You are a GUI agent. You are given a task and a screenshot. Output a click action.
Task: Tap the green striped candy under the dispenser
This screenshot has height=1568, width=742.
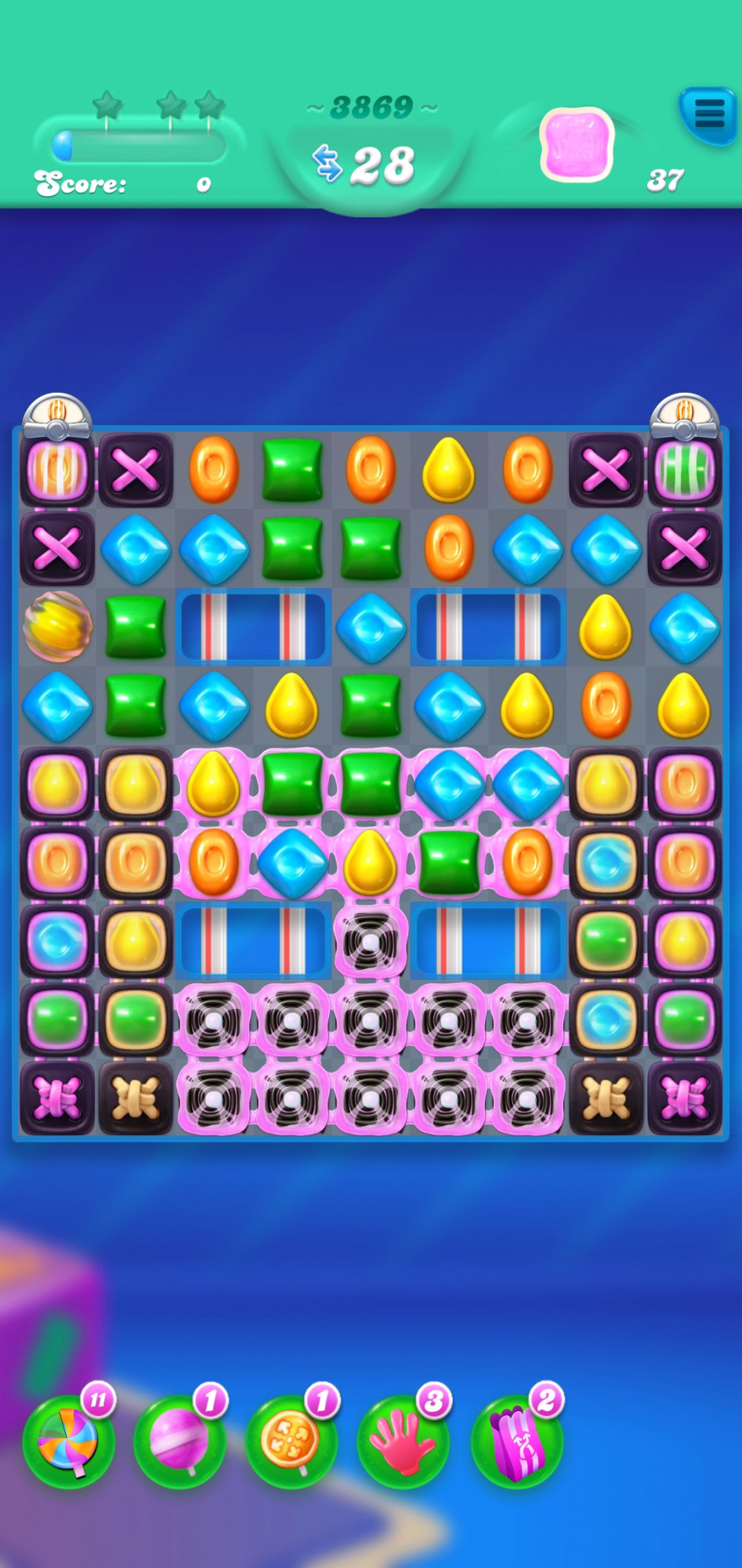[685, 470]
